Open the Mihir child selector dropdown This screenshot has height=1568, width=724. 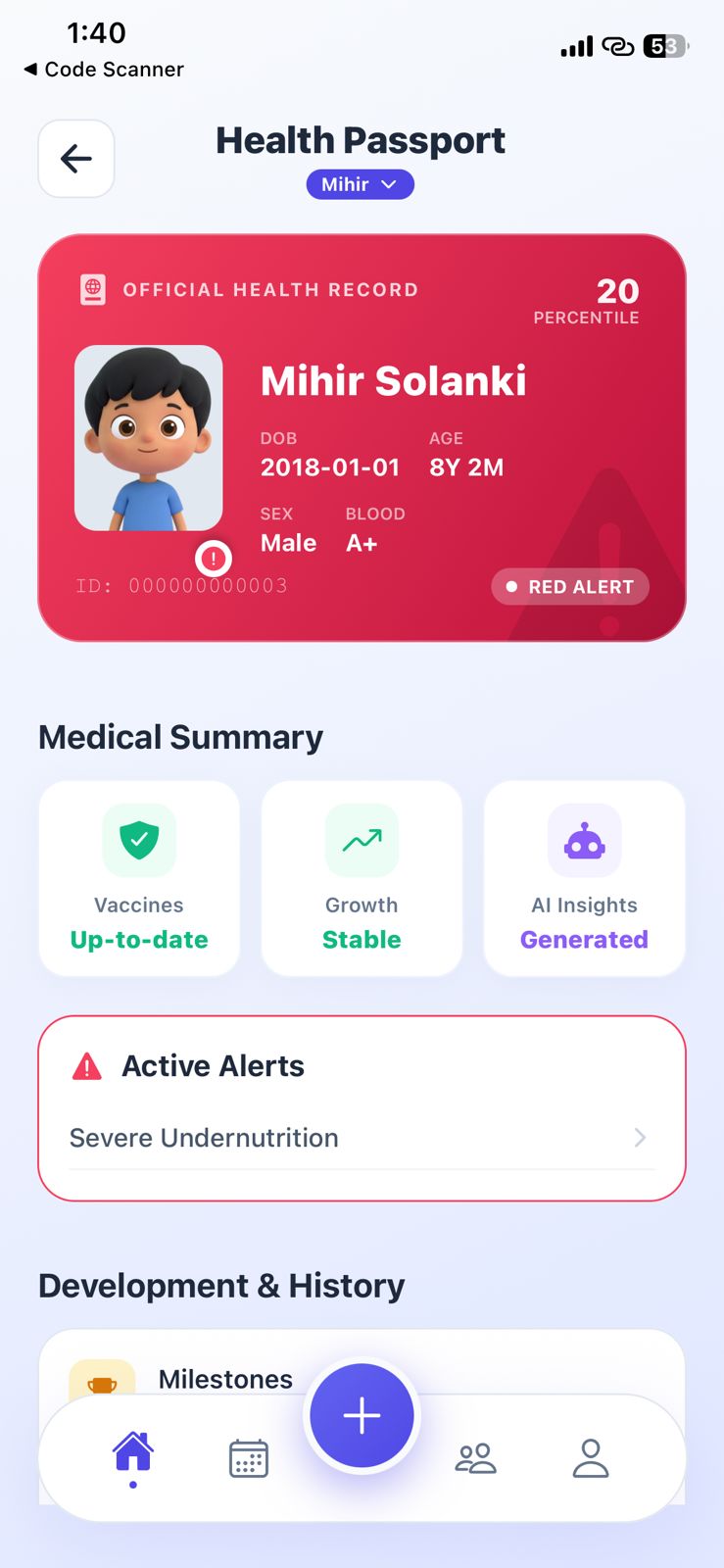(x=360, y=184)
